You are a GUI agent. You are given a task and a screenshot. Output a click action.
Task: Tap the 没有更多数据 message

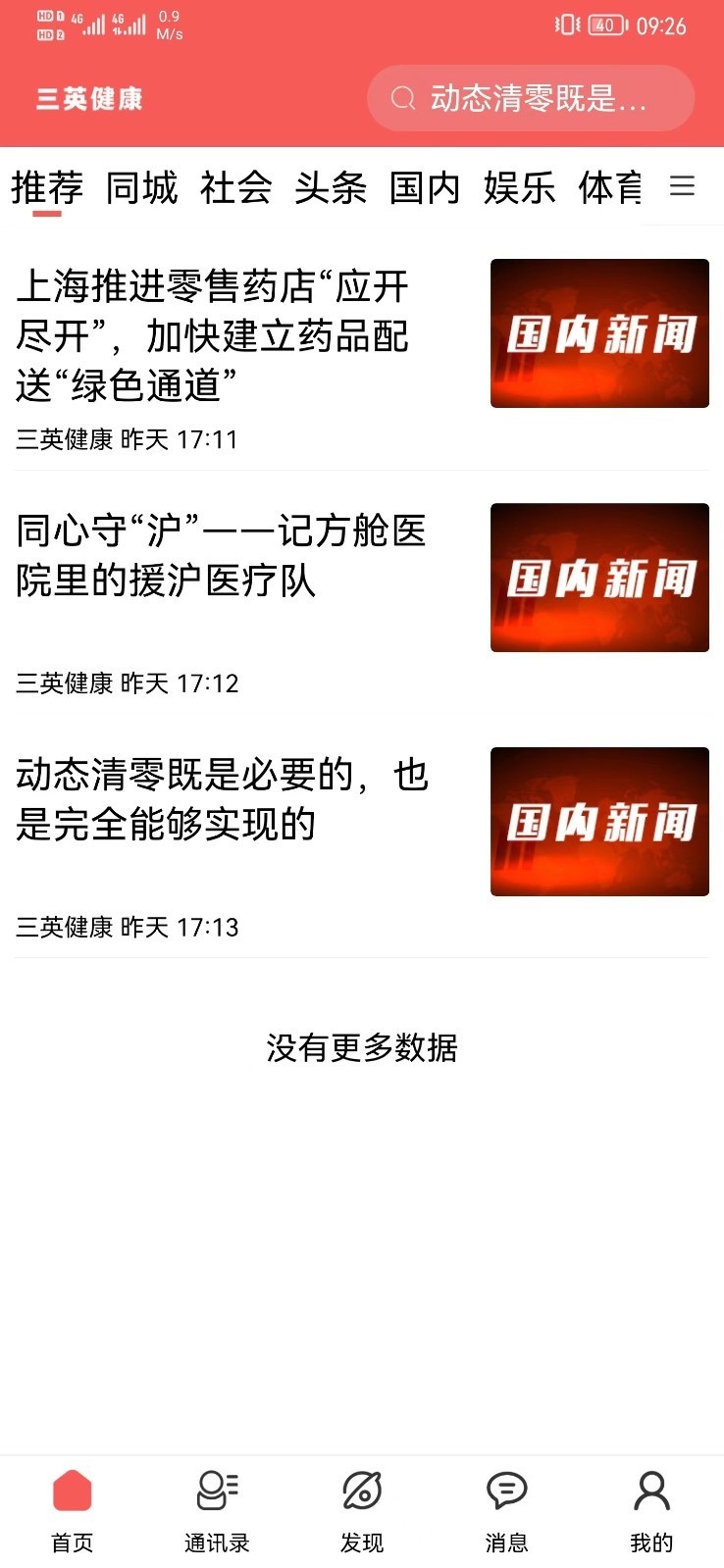(362, 1049)
